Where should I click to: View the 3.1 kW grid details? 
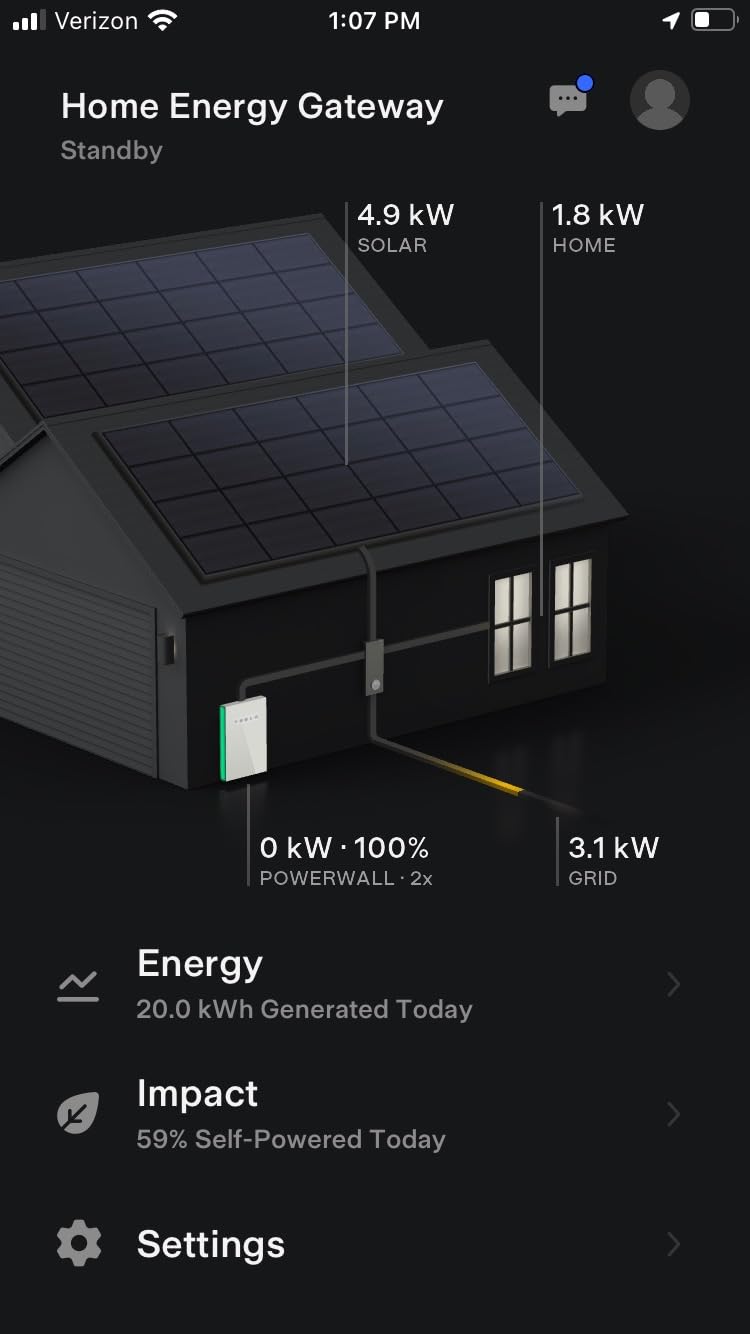(x=613, y=861)
